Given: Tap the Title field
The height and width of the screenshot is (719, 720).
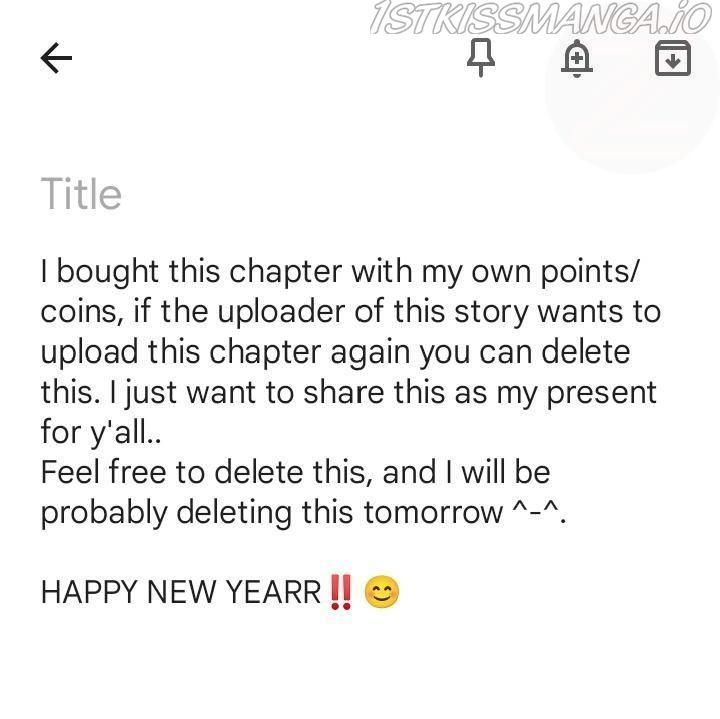Looking at the screenshot, I should click(x=82, y=194).
